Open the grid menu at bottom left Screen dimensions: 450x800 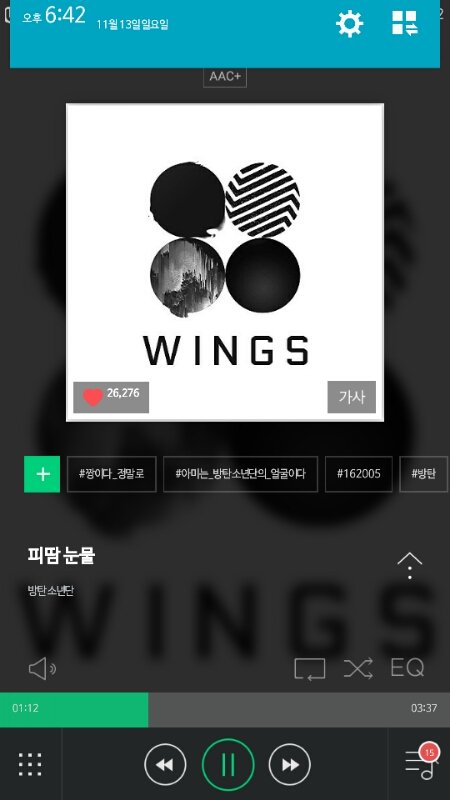30,764
